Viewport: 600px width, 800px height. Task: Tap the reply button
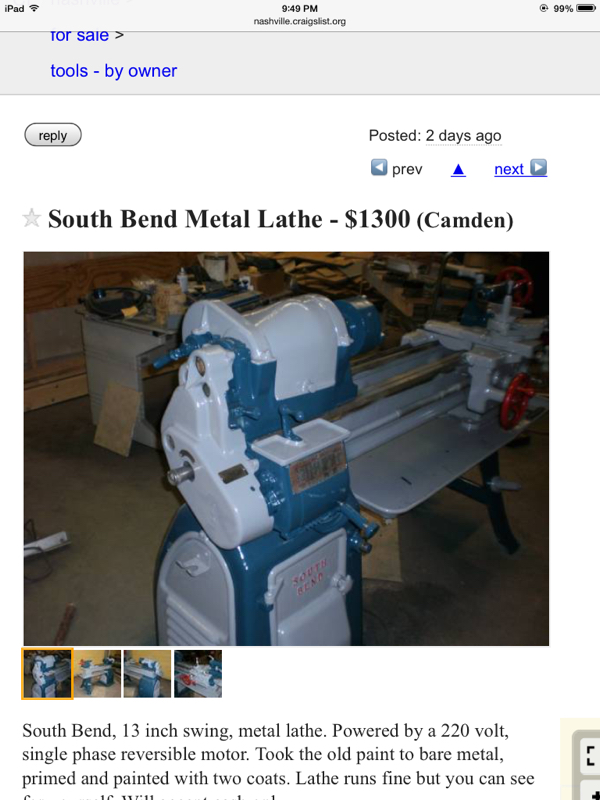(53, 135)
